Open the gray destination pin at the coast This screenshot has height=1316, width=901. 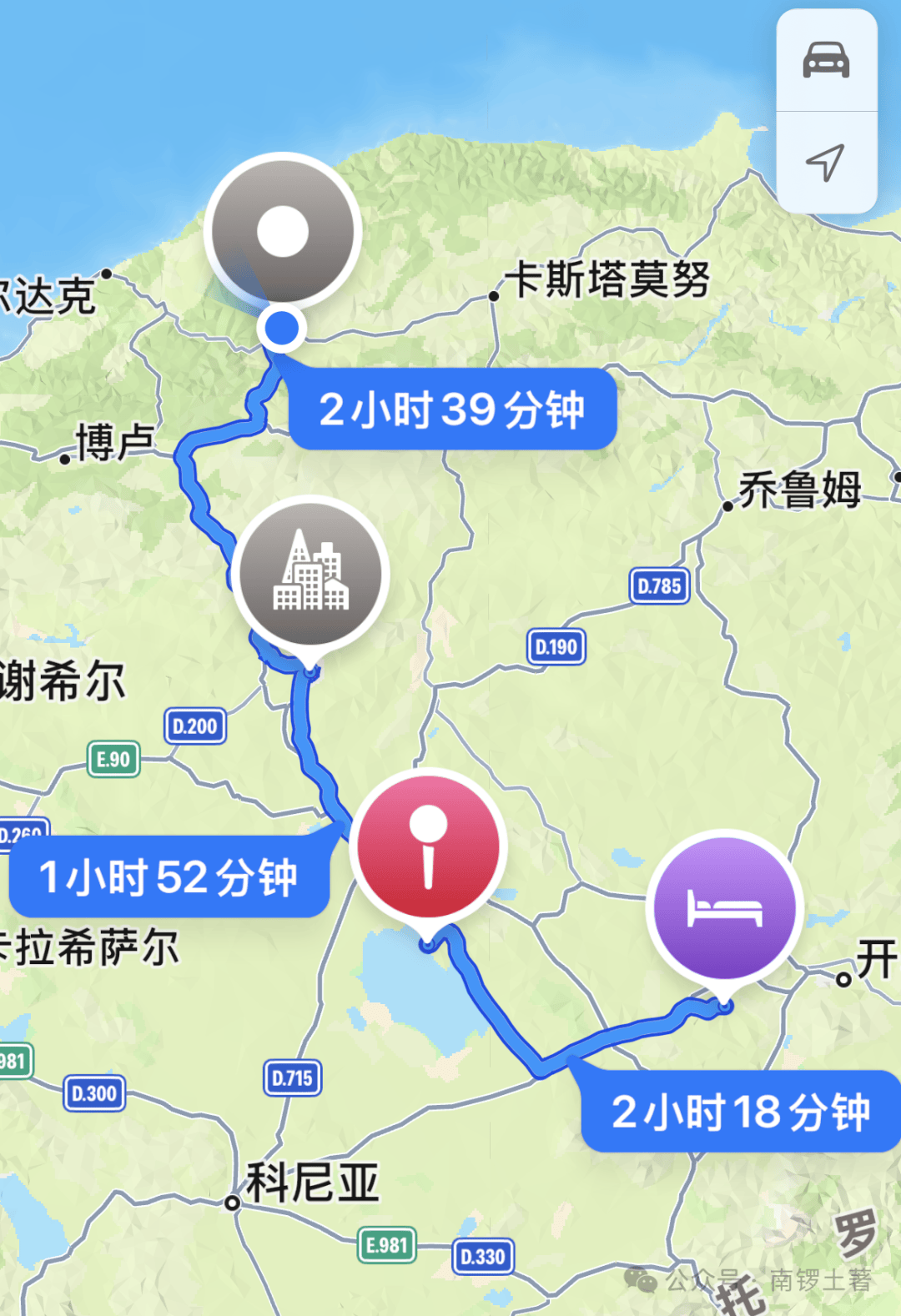[283, 231]
